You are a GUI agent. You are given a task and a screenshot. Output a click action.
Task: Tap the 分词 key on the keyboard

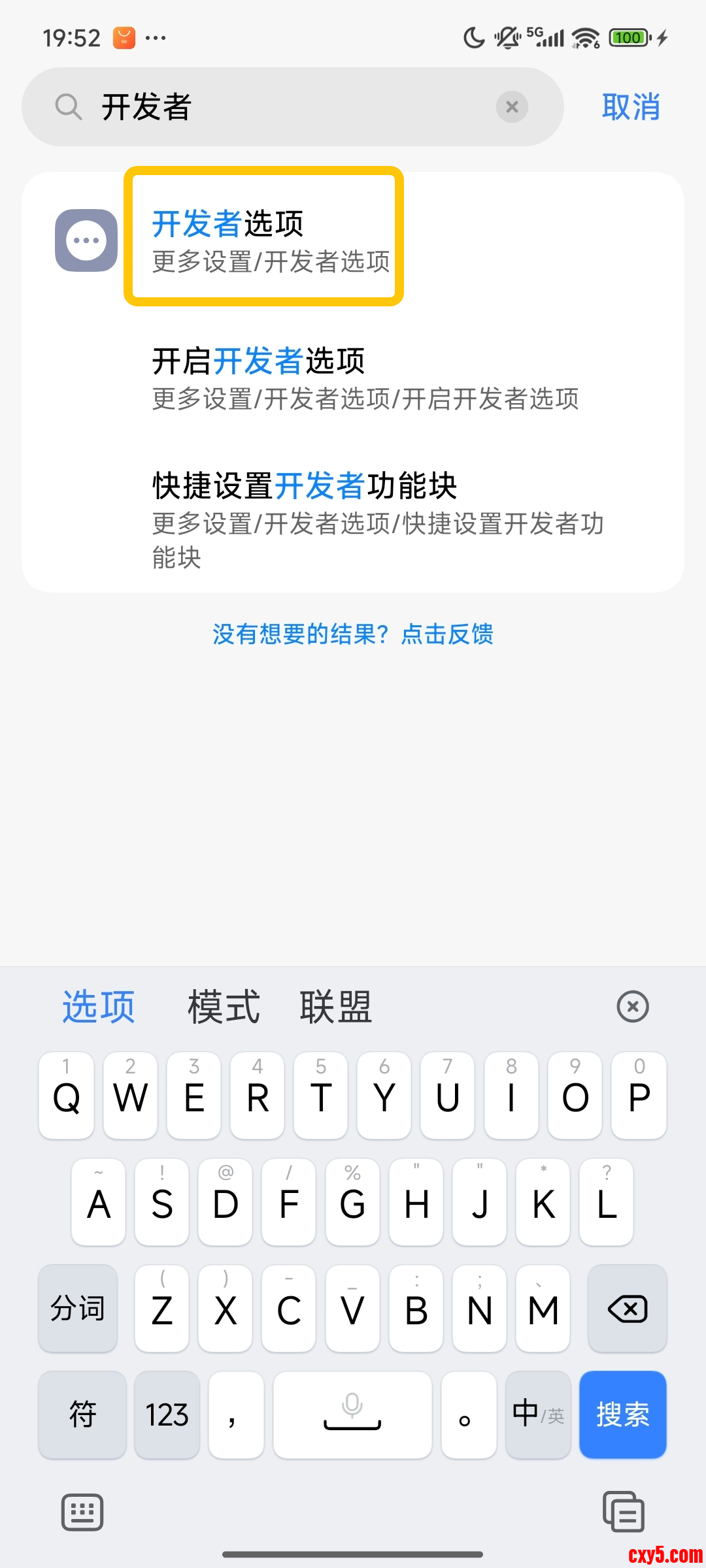78,1309
